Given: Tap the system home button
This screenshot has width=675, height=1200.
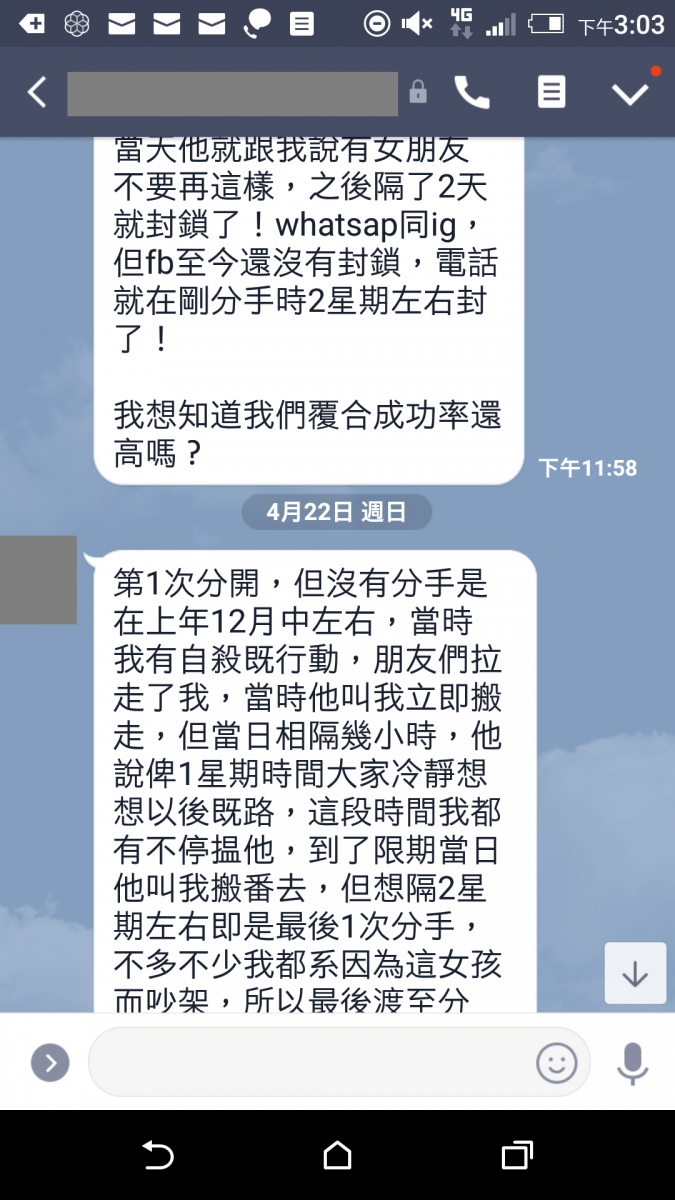Looking at the screenshot, I should 338,1155.
